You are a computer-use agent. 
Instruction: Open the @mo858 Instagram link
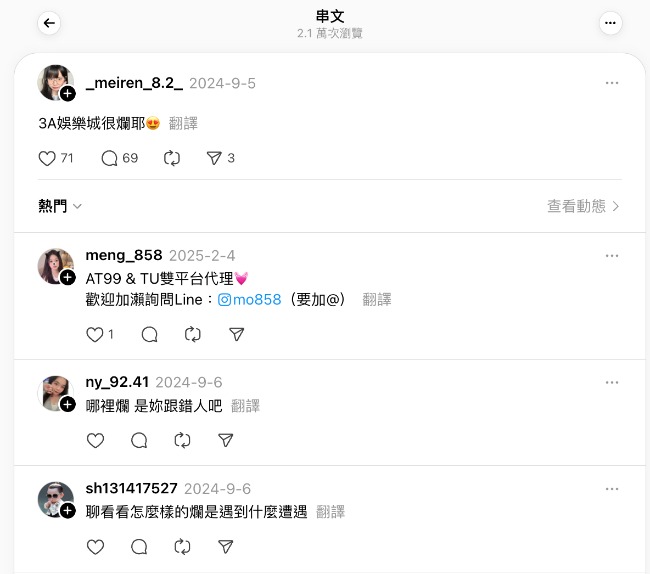[x=249, y=299]
